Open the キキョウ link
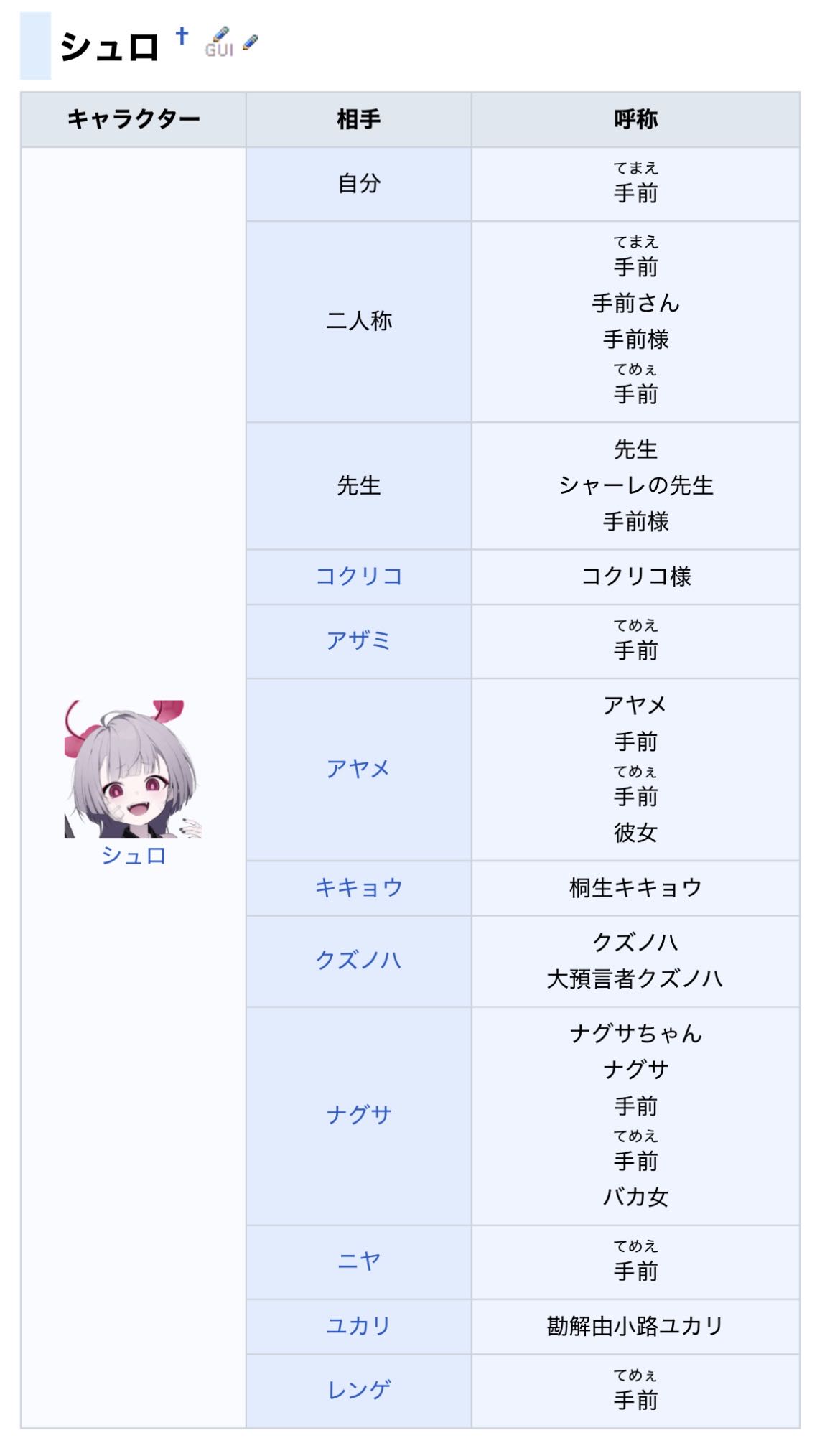Screen dimensions: 840x1443 click(359, 888)
